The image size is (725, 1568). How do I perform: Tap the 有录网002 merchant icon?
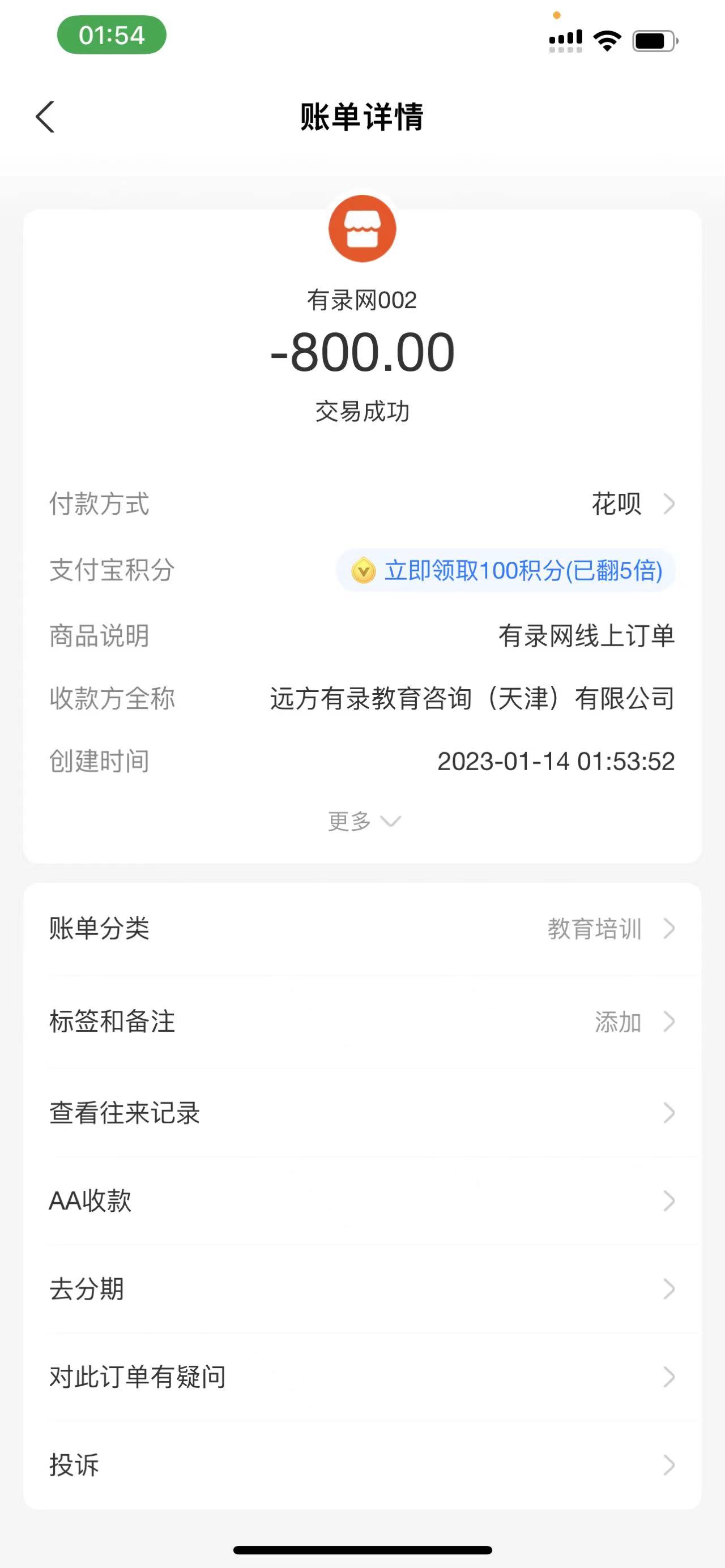[362, 229]
